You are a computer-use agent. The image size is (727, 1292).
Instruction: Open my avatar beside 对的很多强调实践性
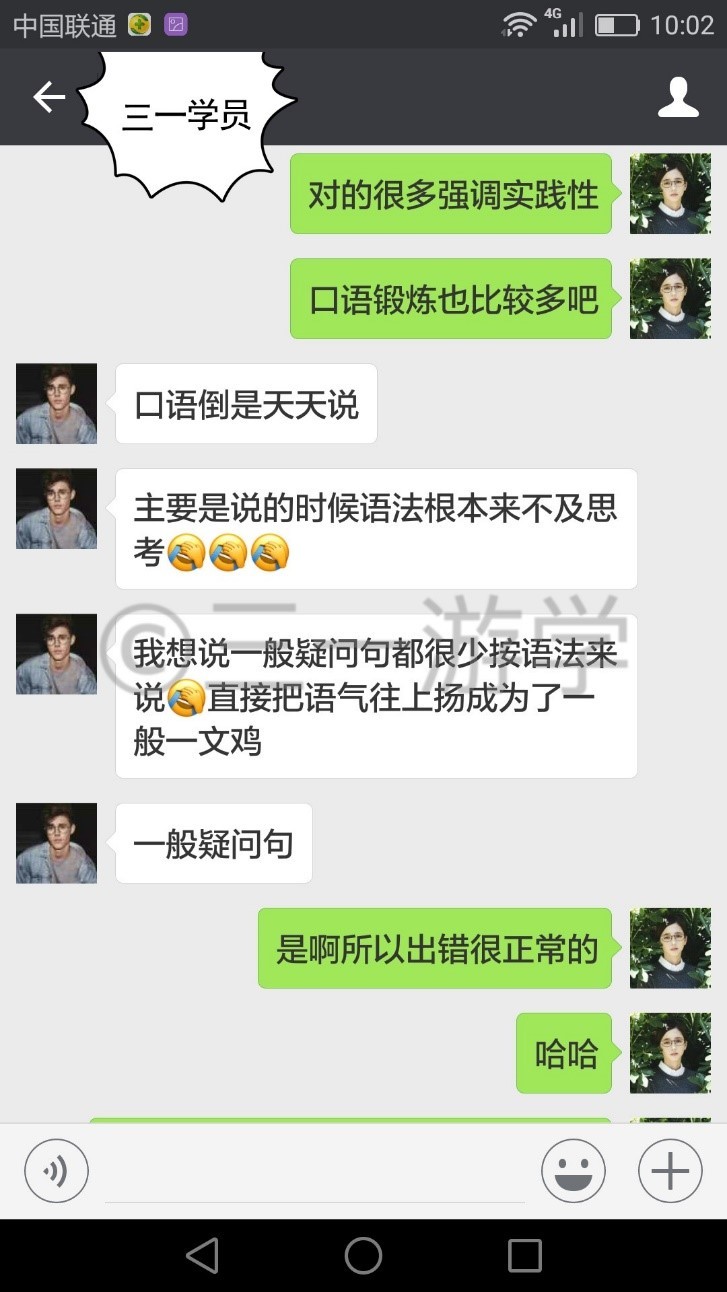click(x=670, y=194)
